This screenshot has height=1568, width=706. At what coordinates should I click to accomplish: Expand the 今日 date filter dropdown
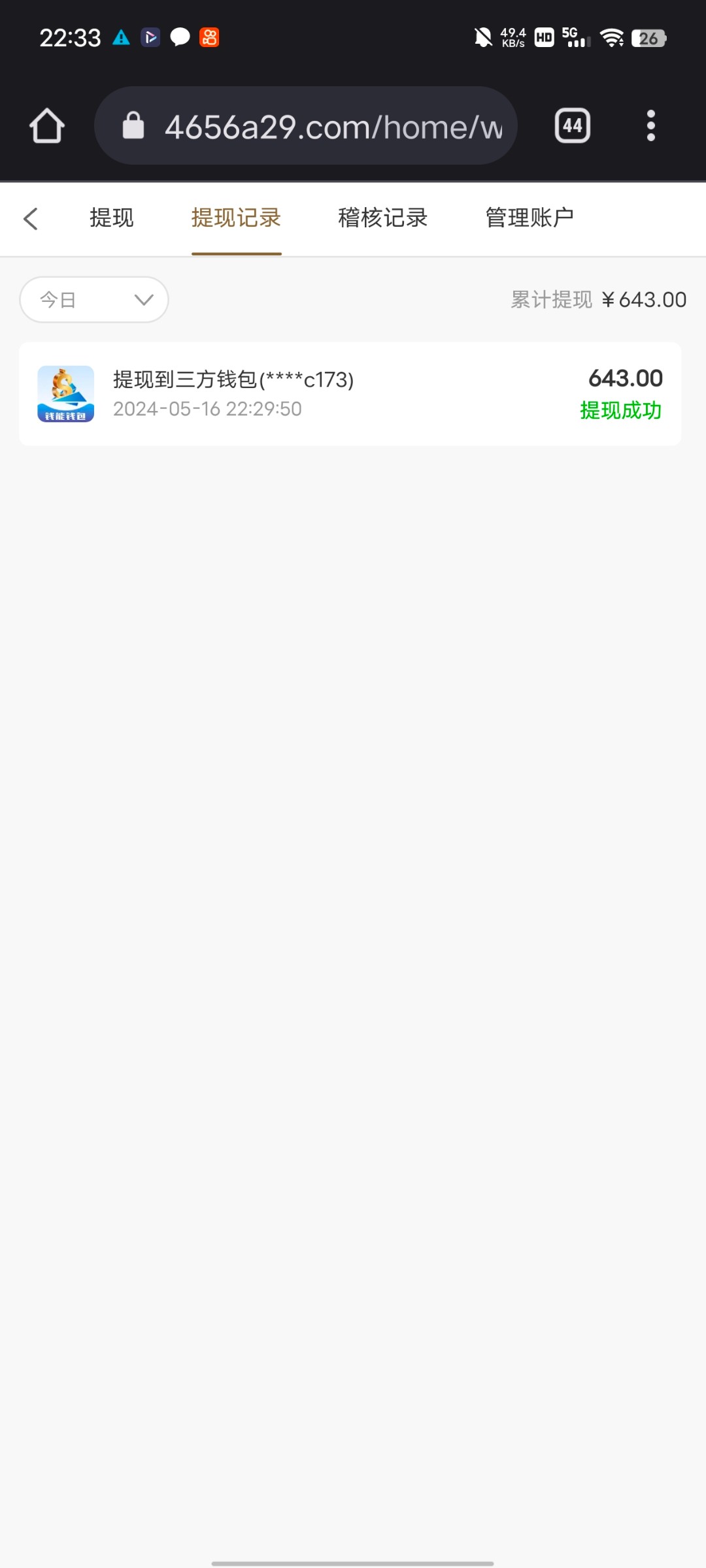click(94, 300)
